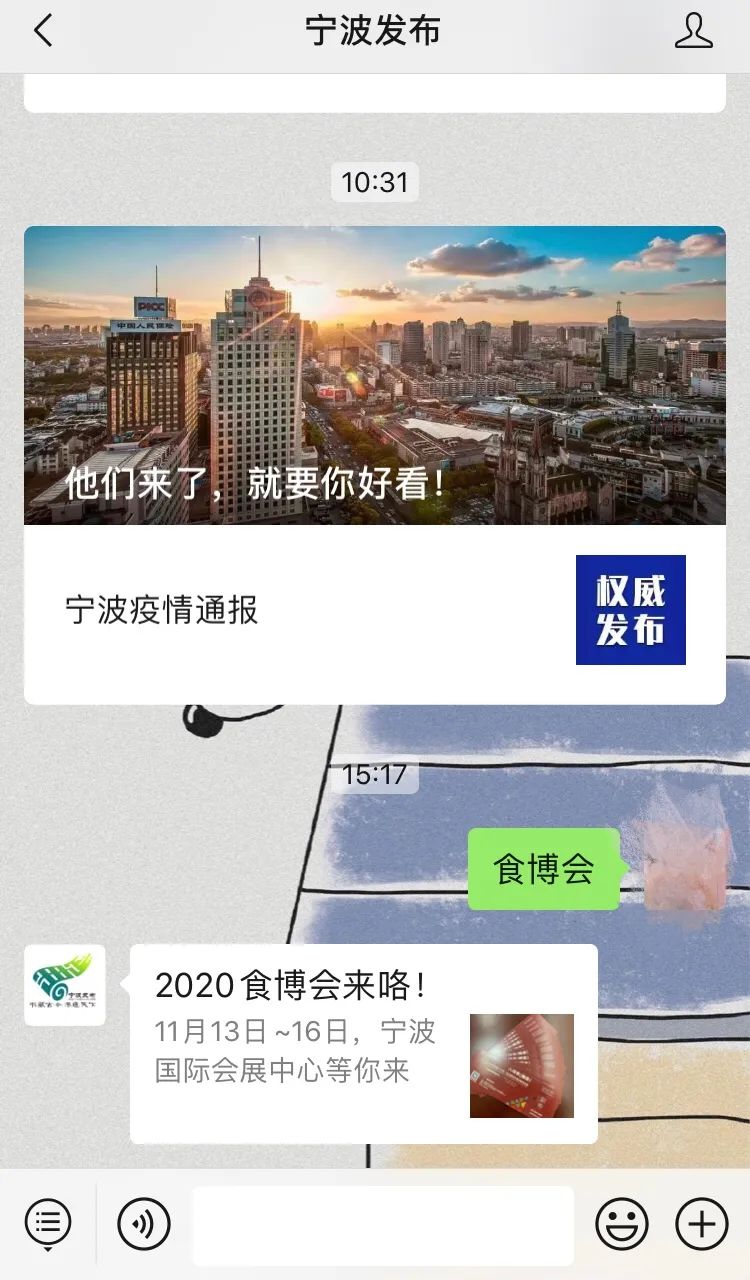This screenshot has height=1280, width=750.
Task: Tap the 权威发布 blue badge
Action: [631, 610]
